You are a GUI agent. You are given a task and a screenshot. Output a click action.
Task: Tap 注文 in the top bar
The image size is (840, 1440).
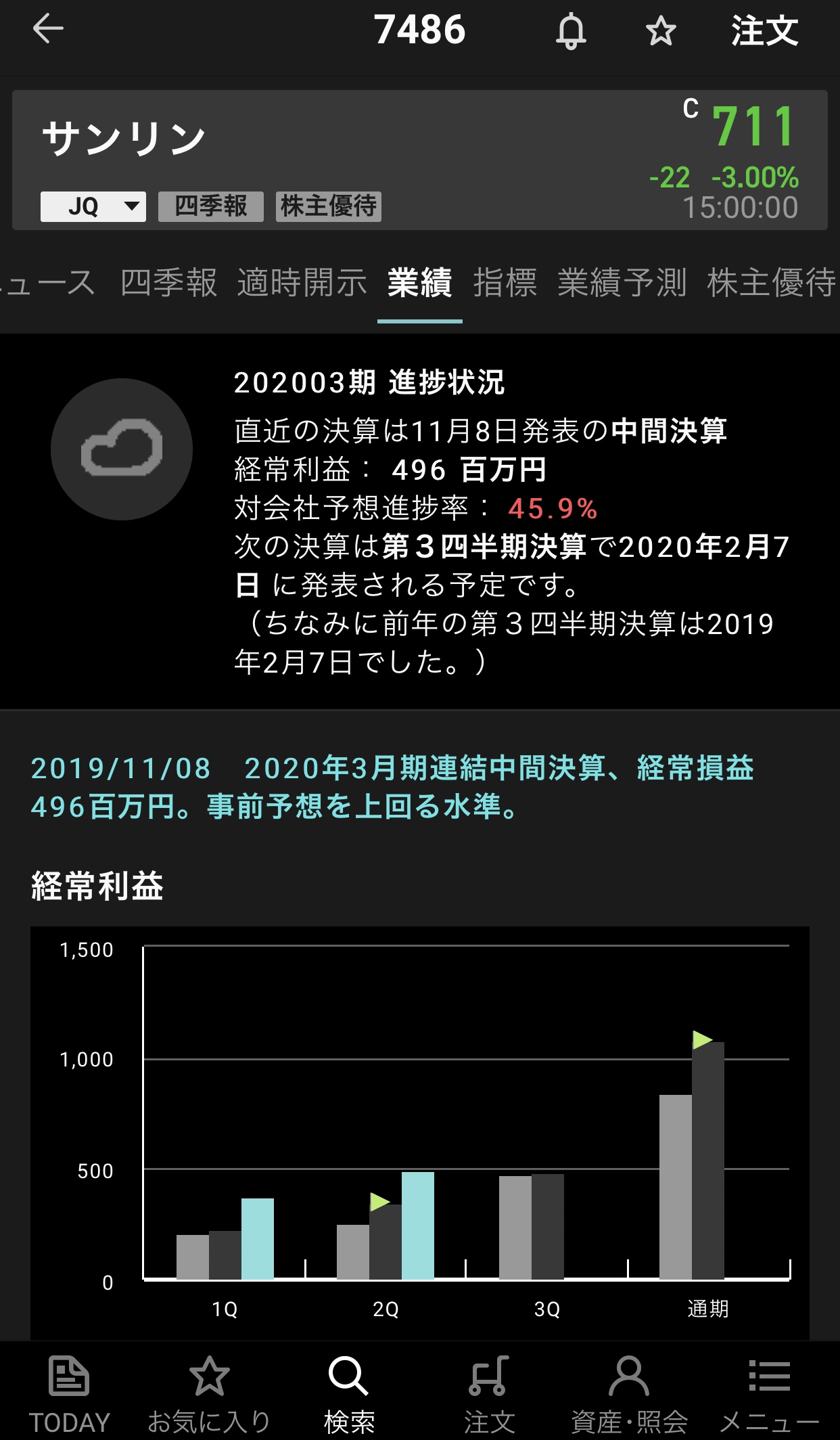pyautogui.click(x=764, y=31)
